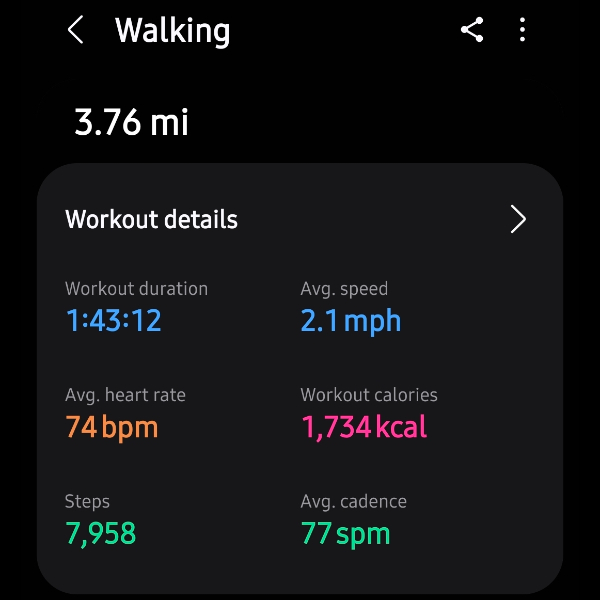
Task: Expand Workout details with the chevron
Action: (517, 219)
